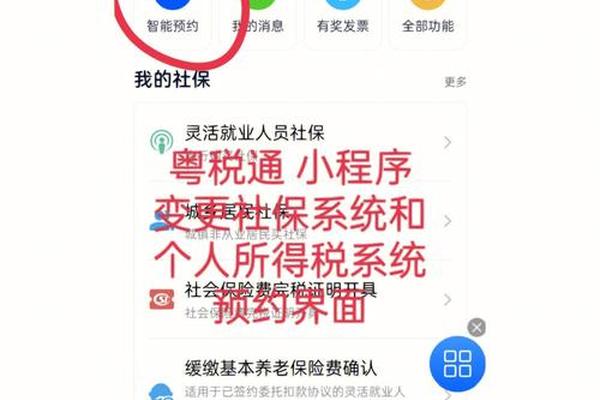Screen dimensions: 600x400
Task: Open 社会保险费完税证明开具
Action: coord(300,298)
